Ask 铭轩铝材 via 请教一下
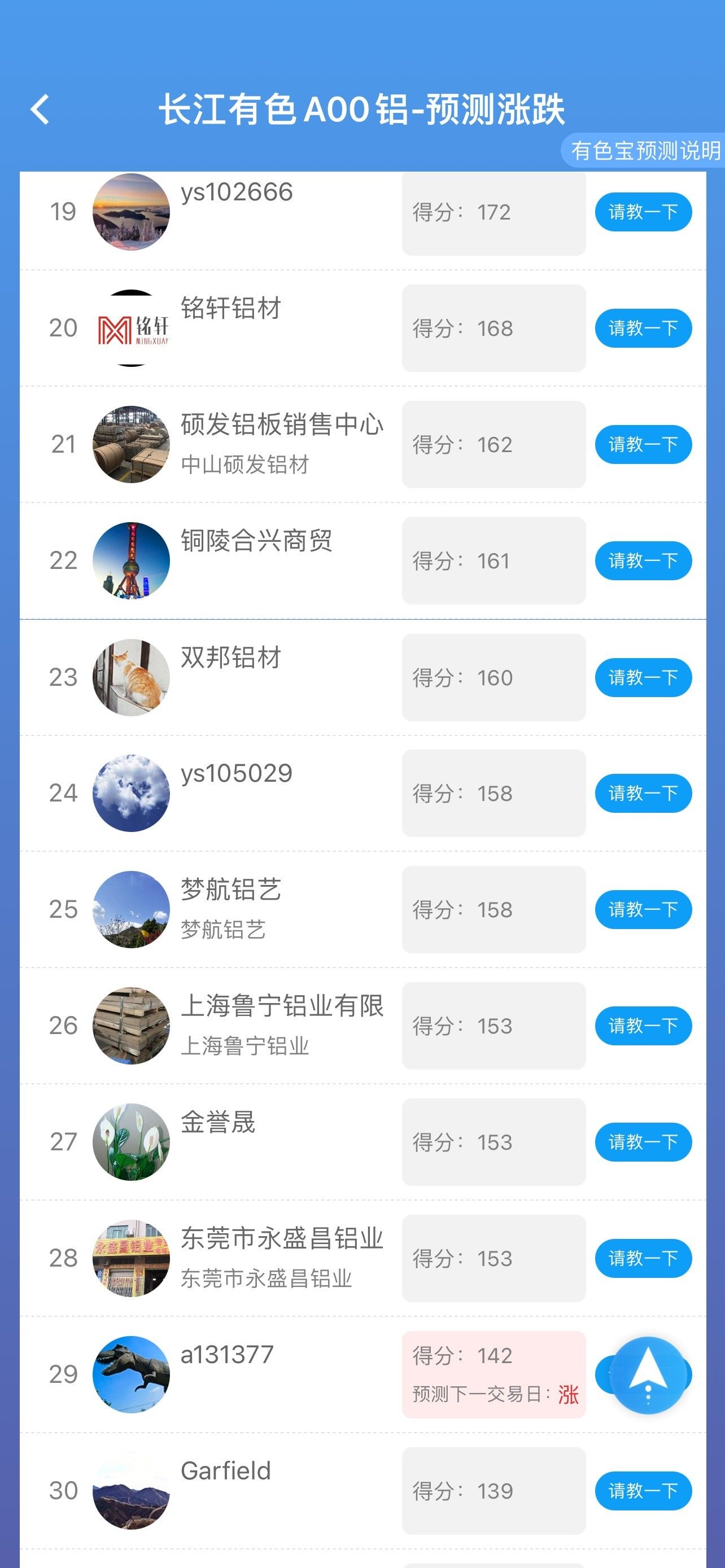Image resolution: width=725 pixels, height=1568 pixels. (644, 328)
